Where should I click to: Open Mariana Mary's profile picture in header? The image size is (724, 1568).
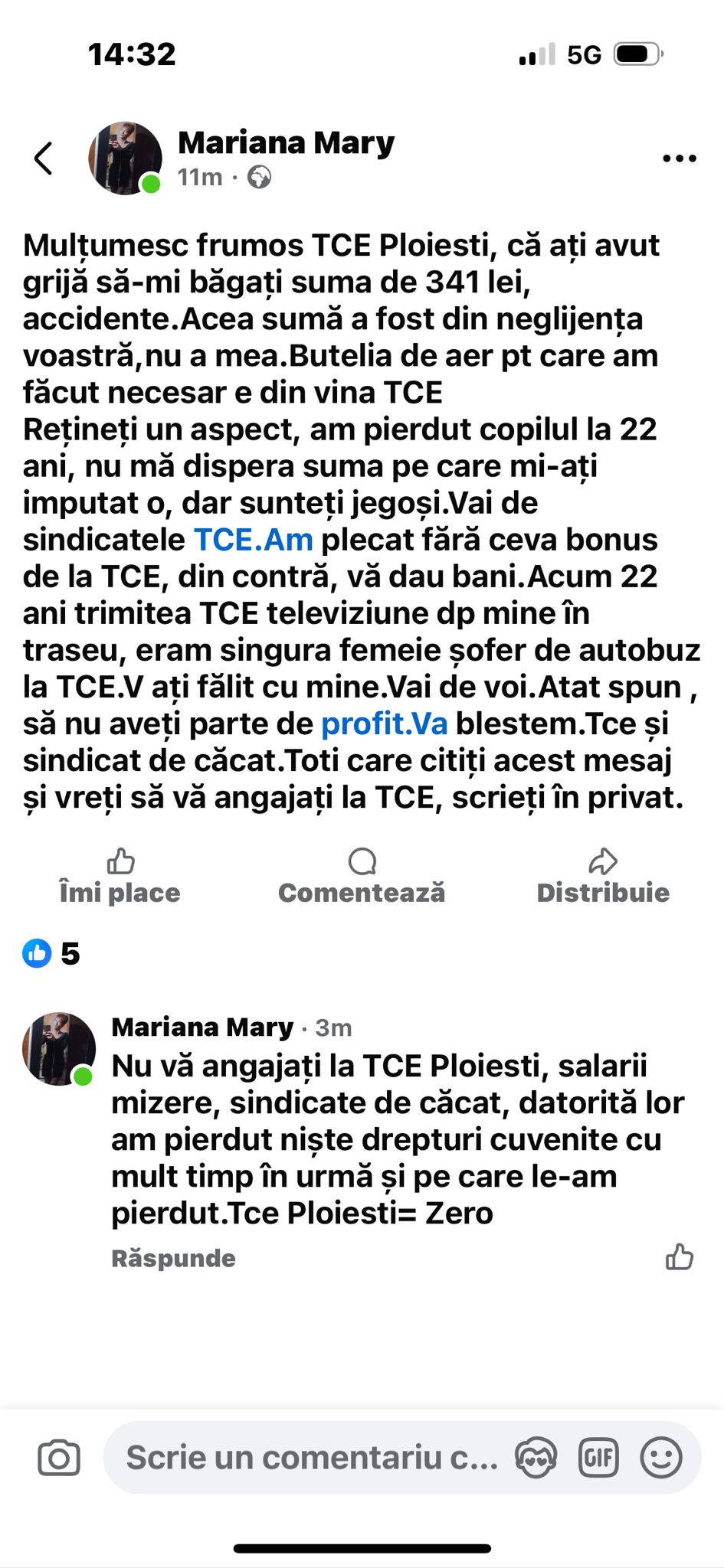(125, 158)
